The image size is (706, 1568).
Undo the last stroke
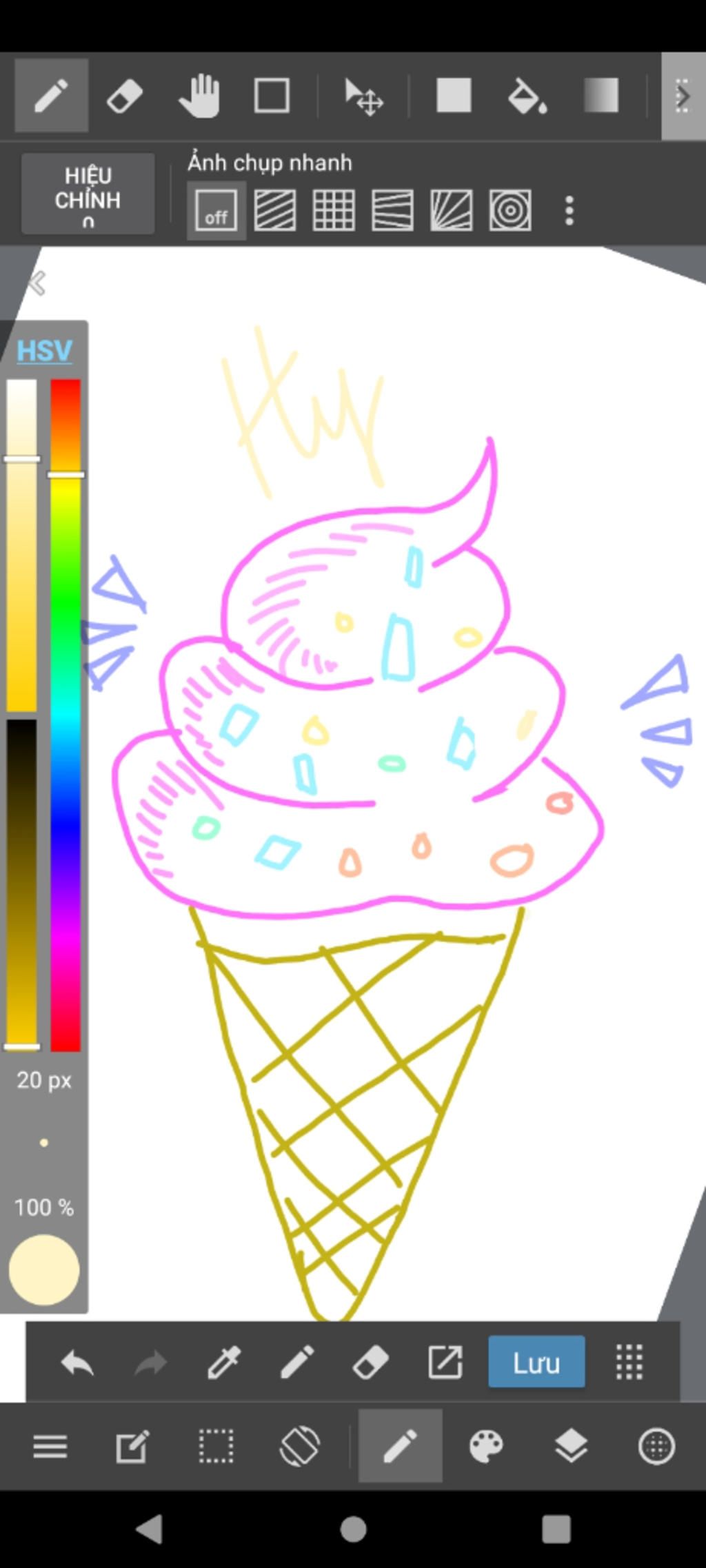click(77, 1363)
